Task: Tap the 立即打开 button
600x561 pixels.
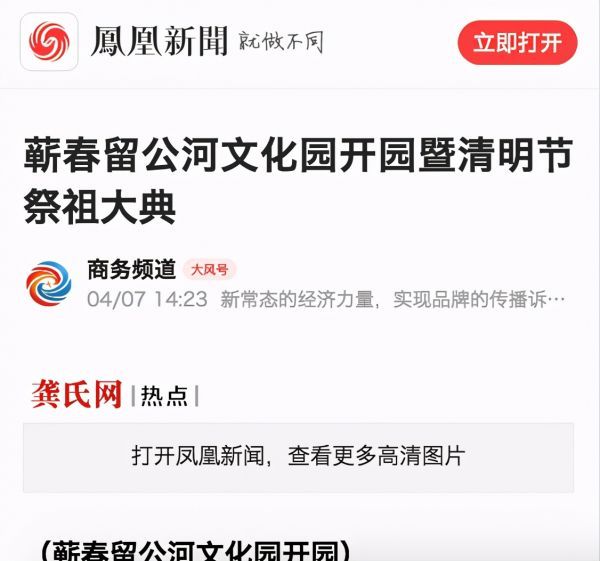Action: pos(517,43)
